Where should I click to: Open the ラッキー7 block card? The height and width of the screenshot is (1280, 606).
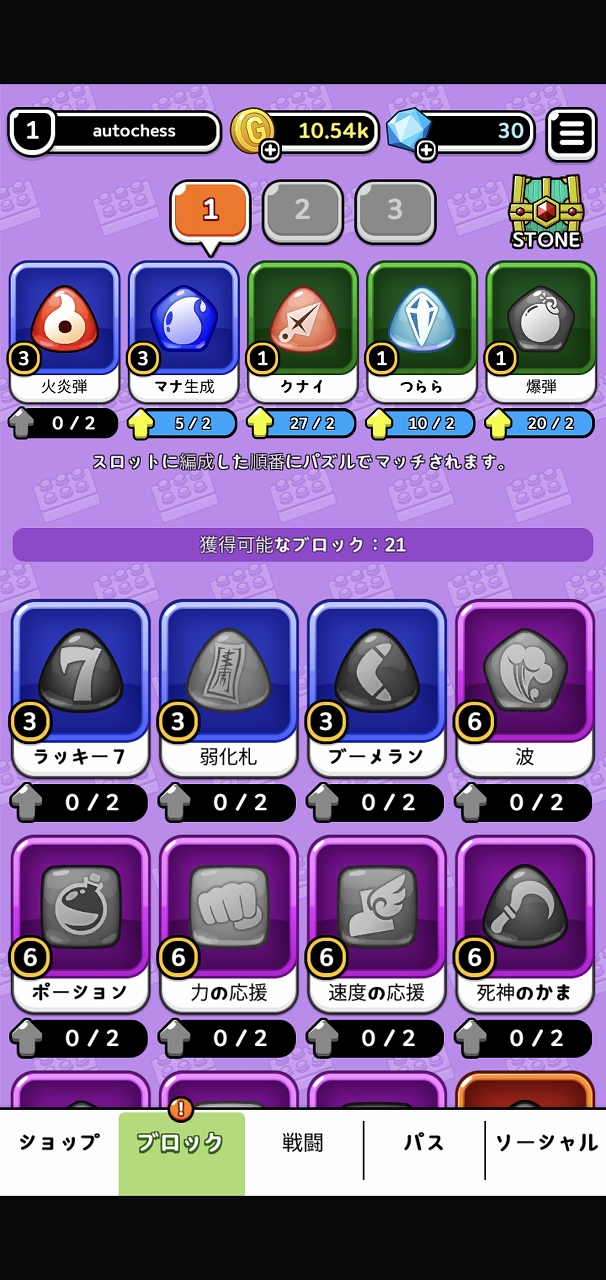point(80,687)
